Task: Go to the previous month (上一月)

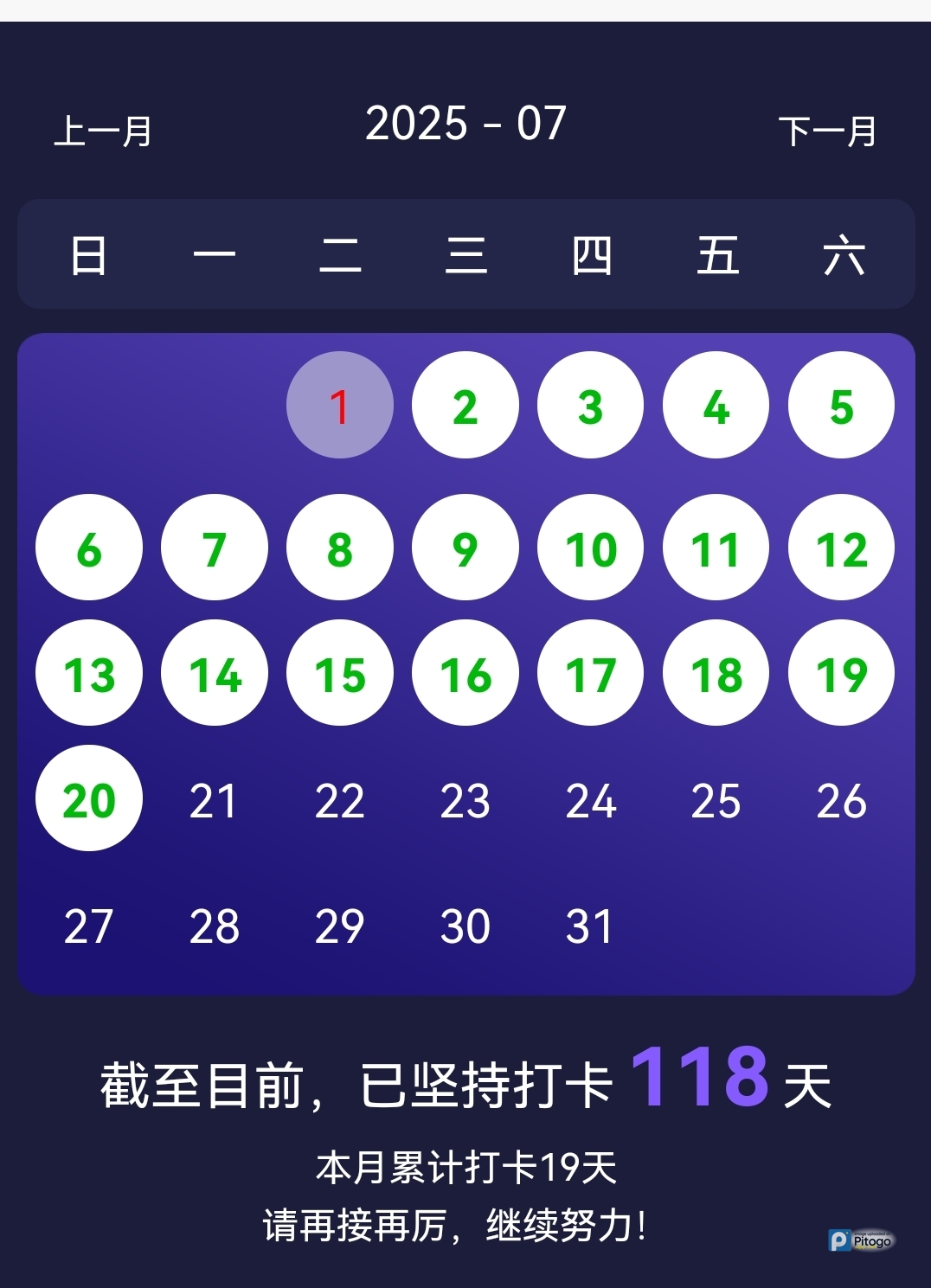Action: coord(103,131)
